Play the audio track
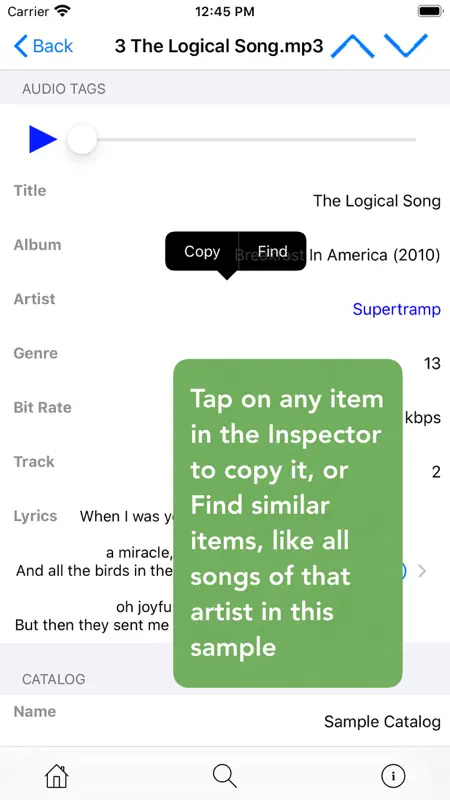Screen dimensions: 450x800 pos(43,139)
